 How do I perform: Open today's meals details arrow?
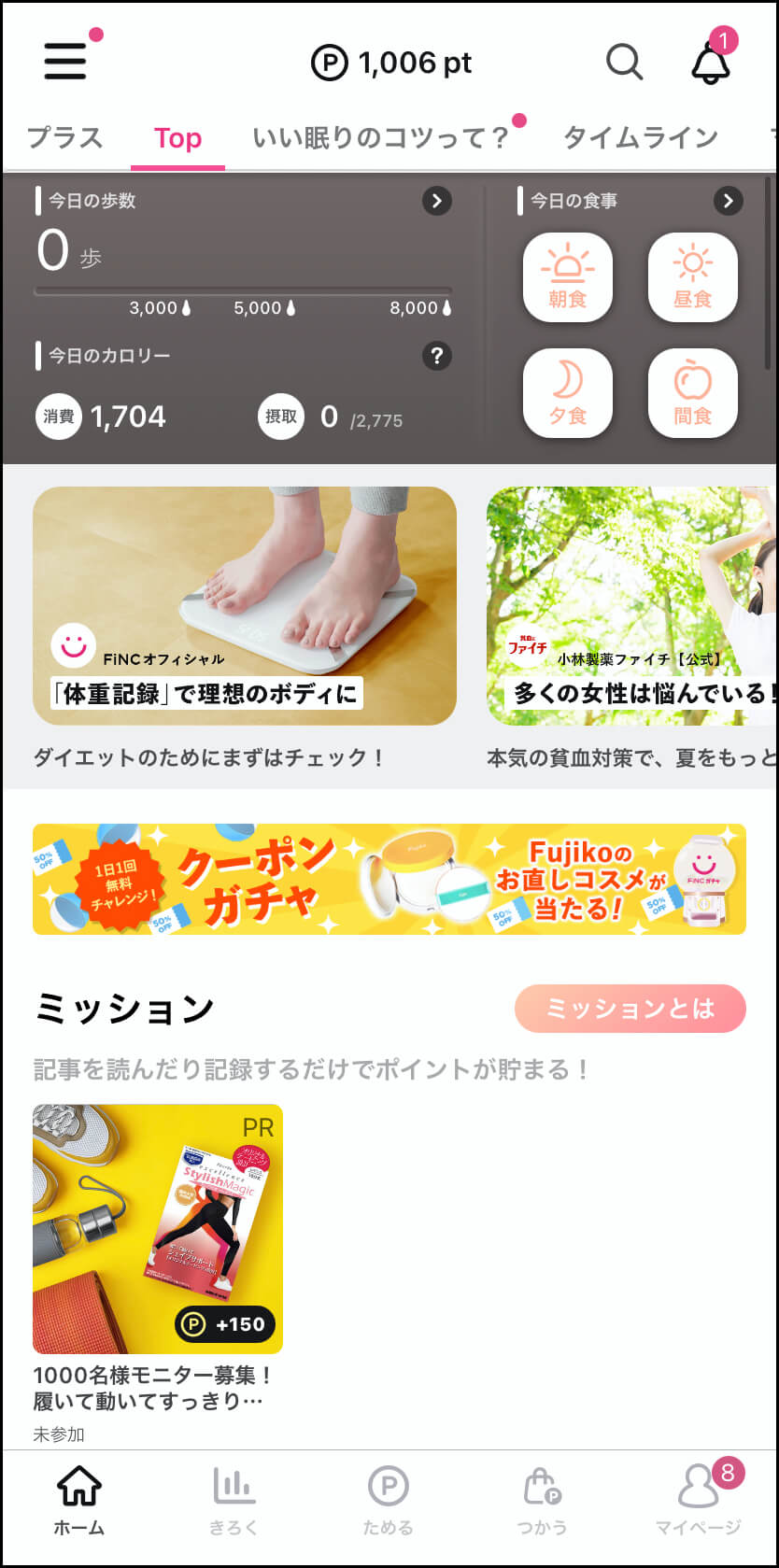point(728,201)
